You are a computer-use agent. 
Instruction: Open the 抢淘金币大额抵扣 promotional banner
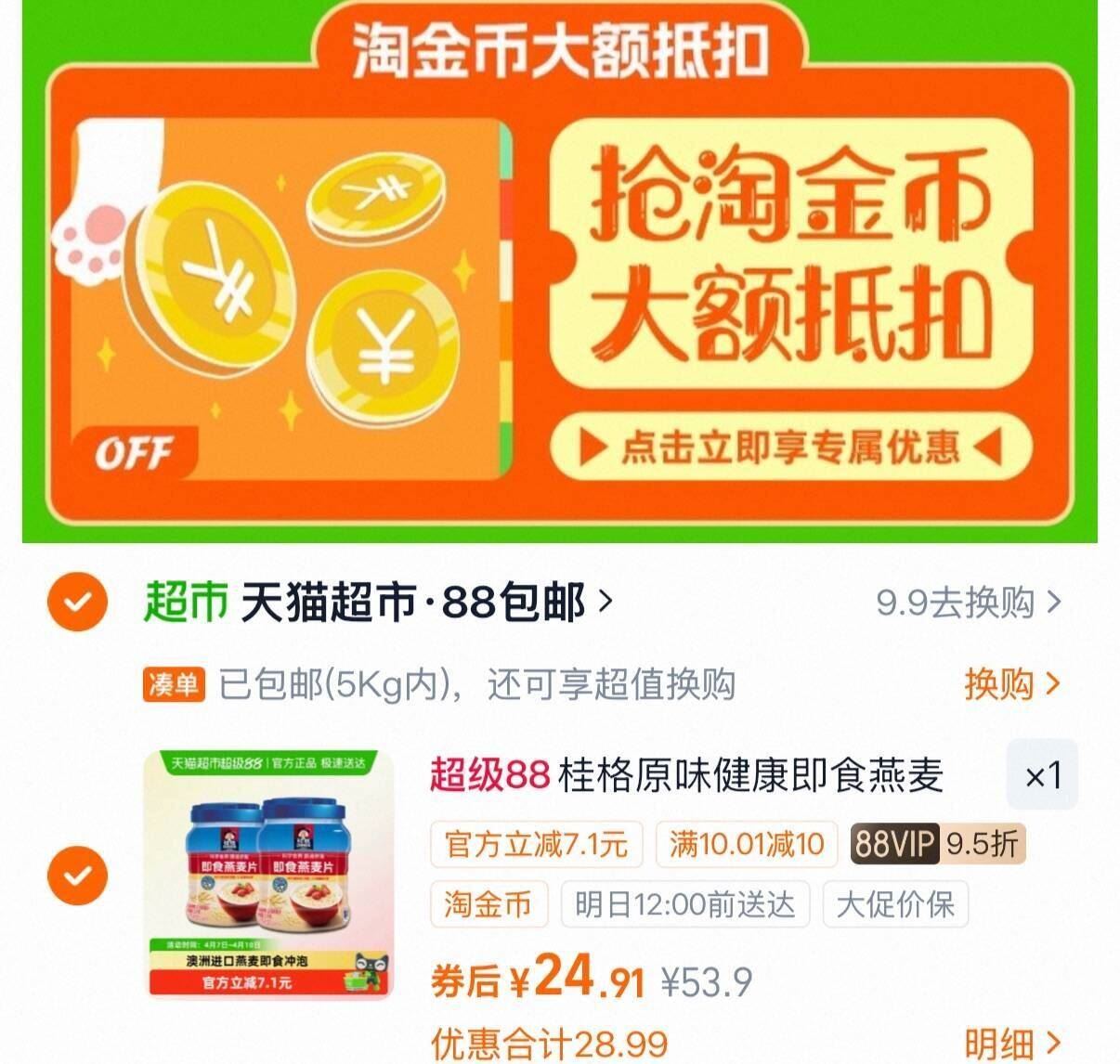(x=559, y=271)
